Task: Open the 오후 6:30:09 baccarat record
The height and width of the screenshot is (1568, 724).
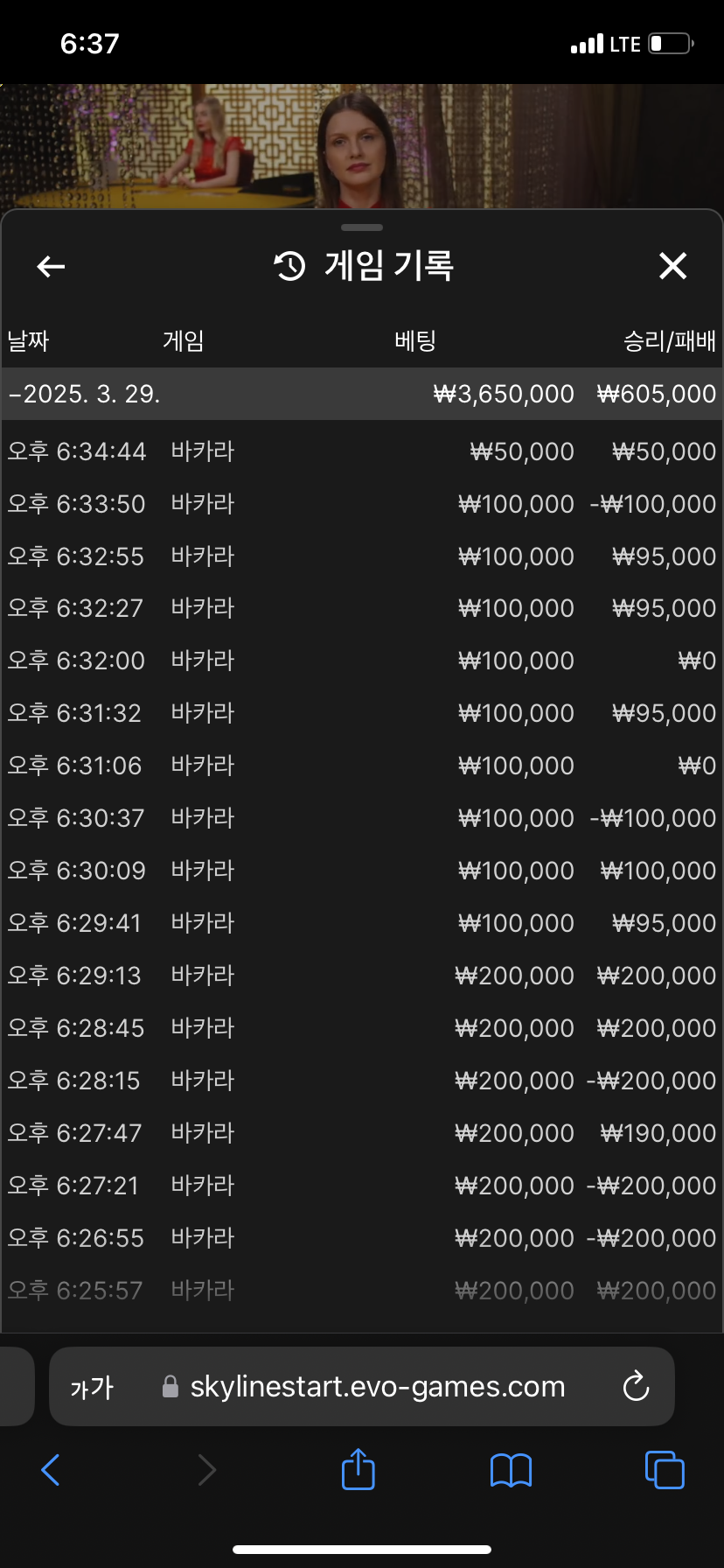Action: pos(361,871)
